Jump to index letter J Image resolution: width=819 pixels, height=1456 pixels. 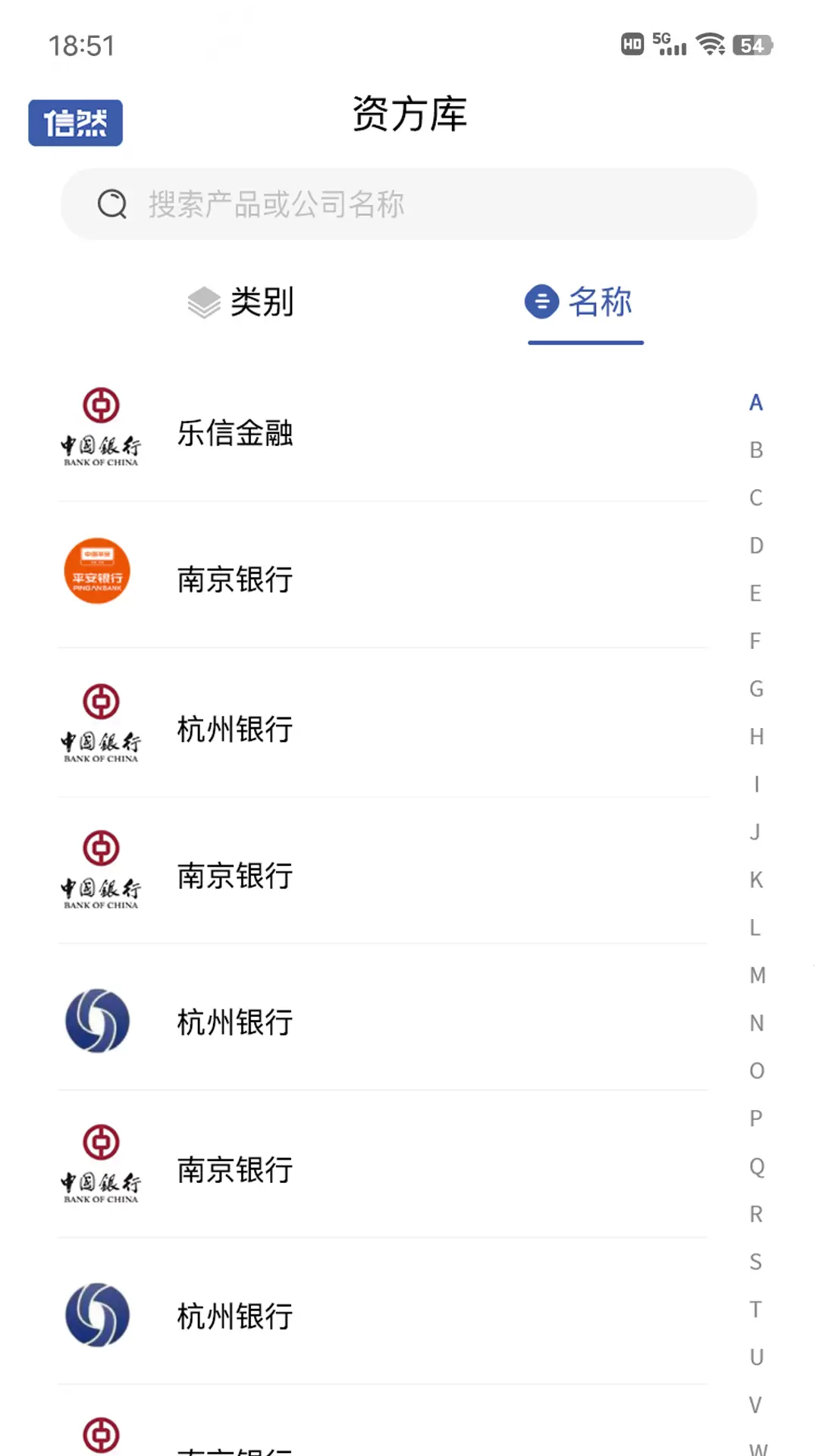tap(756, 832)
